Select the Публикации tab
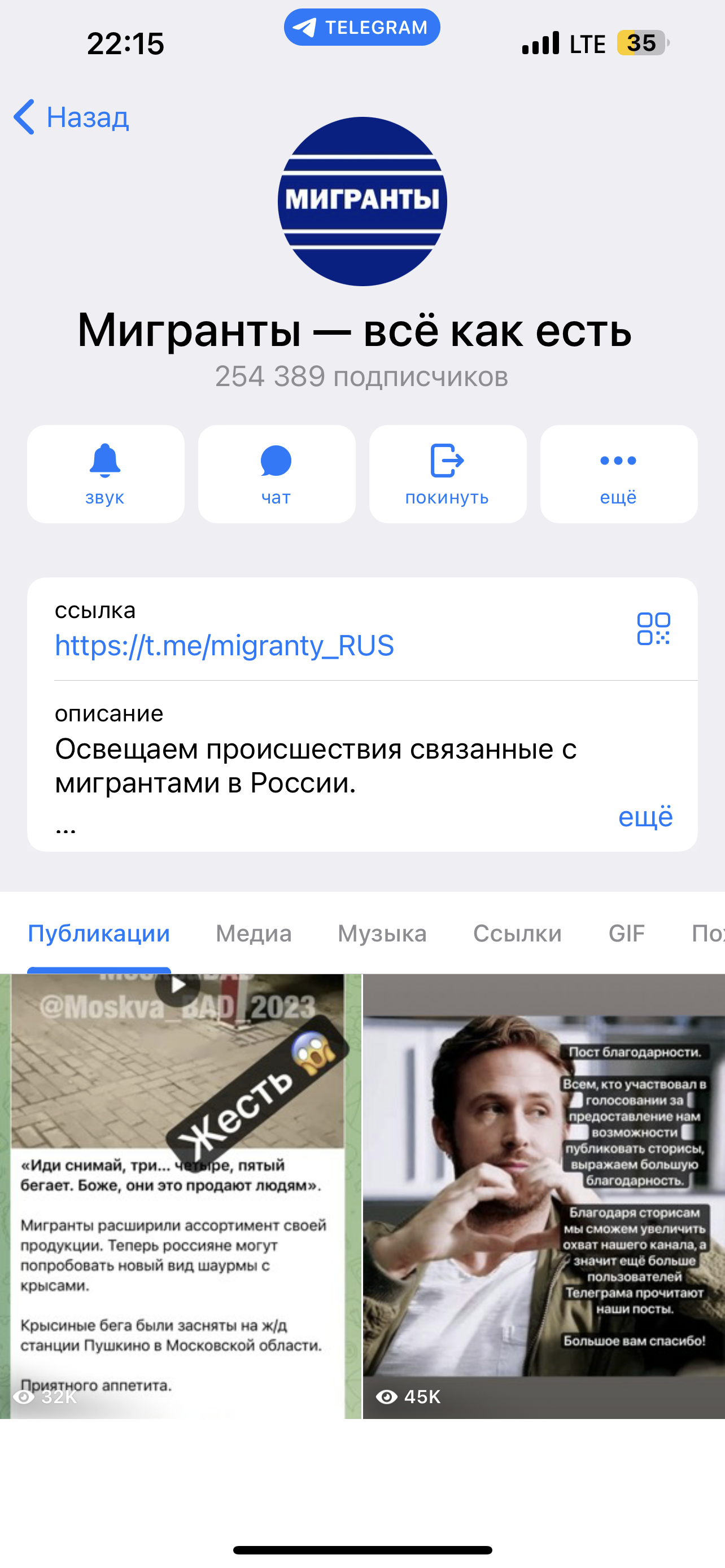The image size is (725, 1568). 99,933
